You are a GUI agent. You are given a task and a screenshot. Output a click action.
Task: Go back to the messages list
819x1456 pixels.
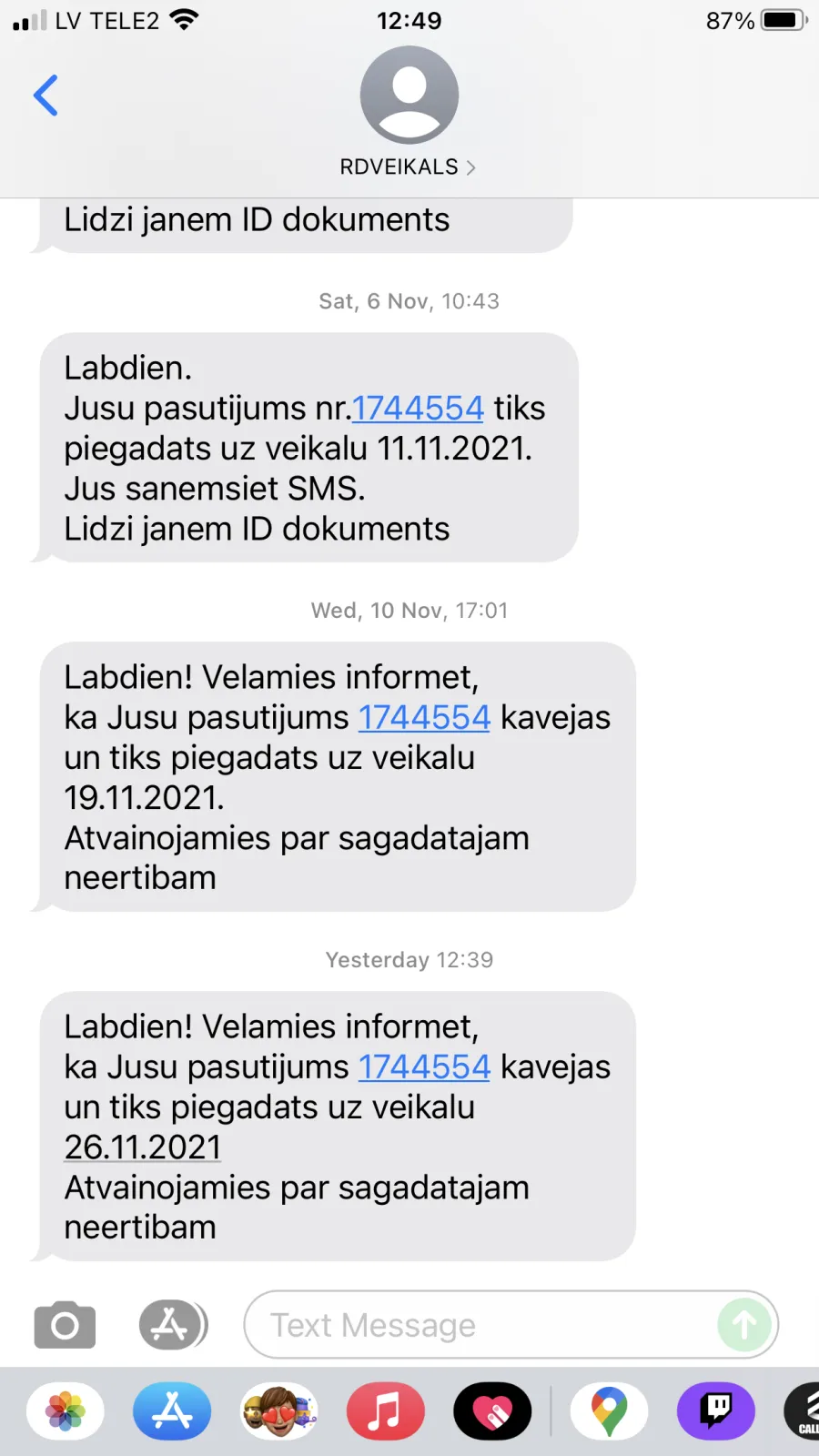coord(45,96)
